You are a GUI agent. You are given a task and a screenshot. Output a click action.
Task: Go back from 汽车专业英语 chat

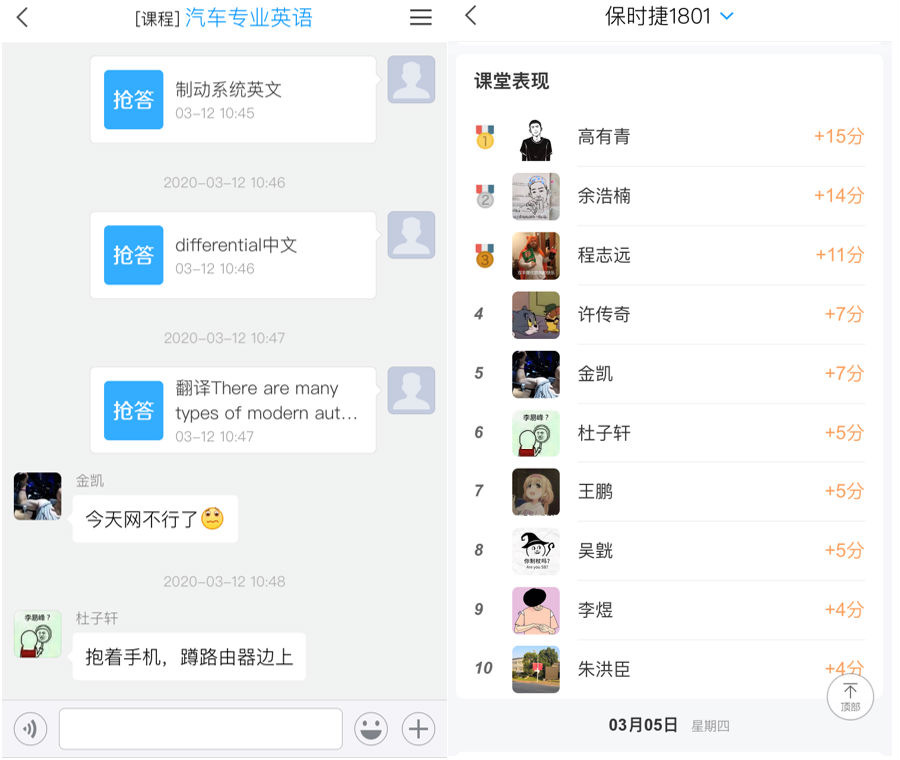(x=23, y=17)
